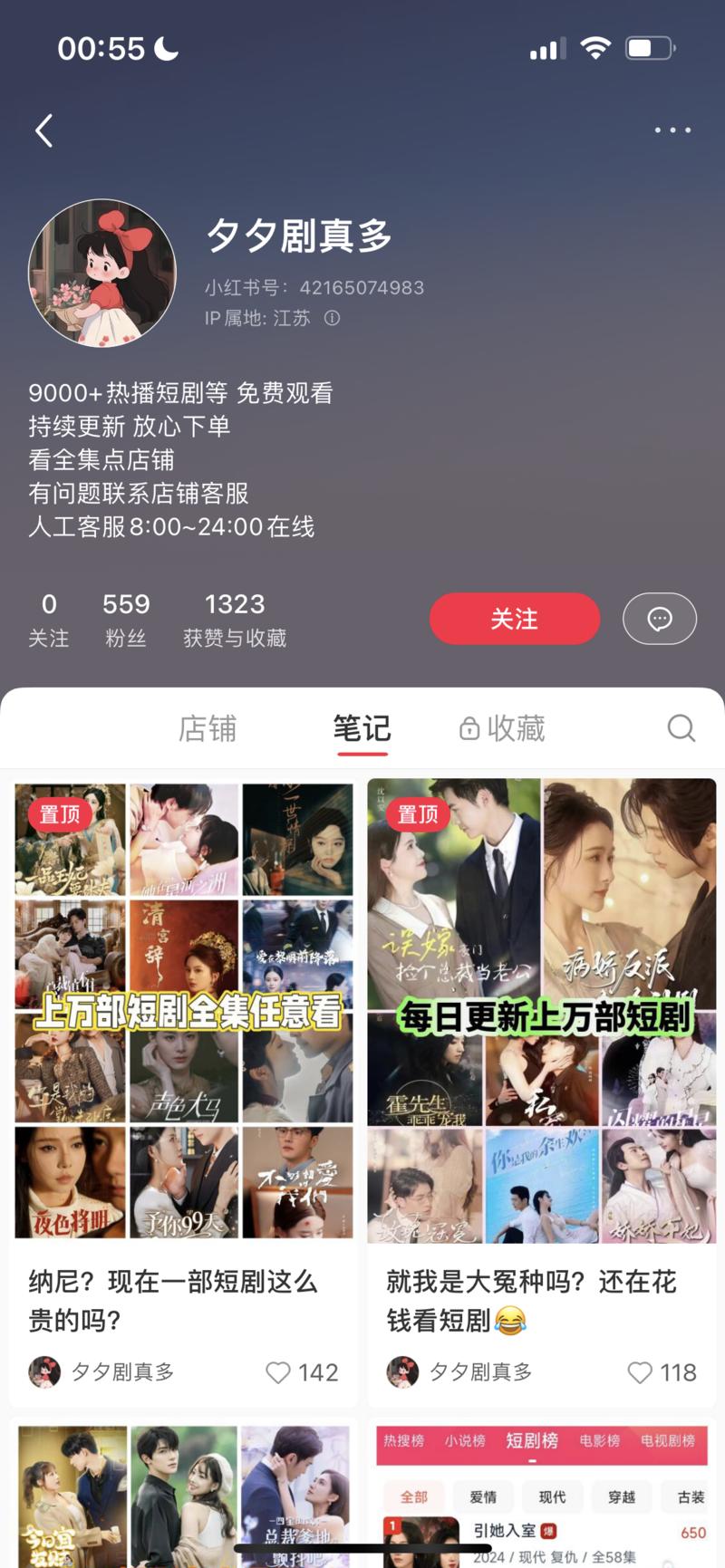Like the note with 142 likes
Screen dimensions: 725x1568
tap(279, 1372)
